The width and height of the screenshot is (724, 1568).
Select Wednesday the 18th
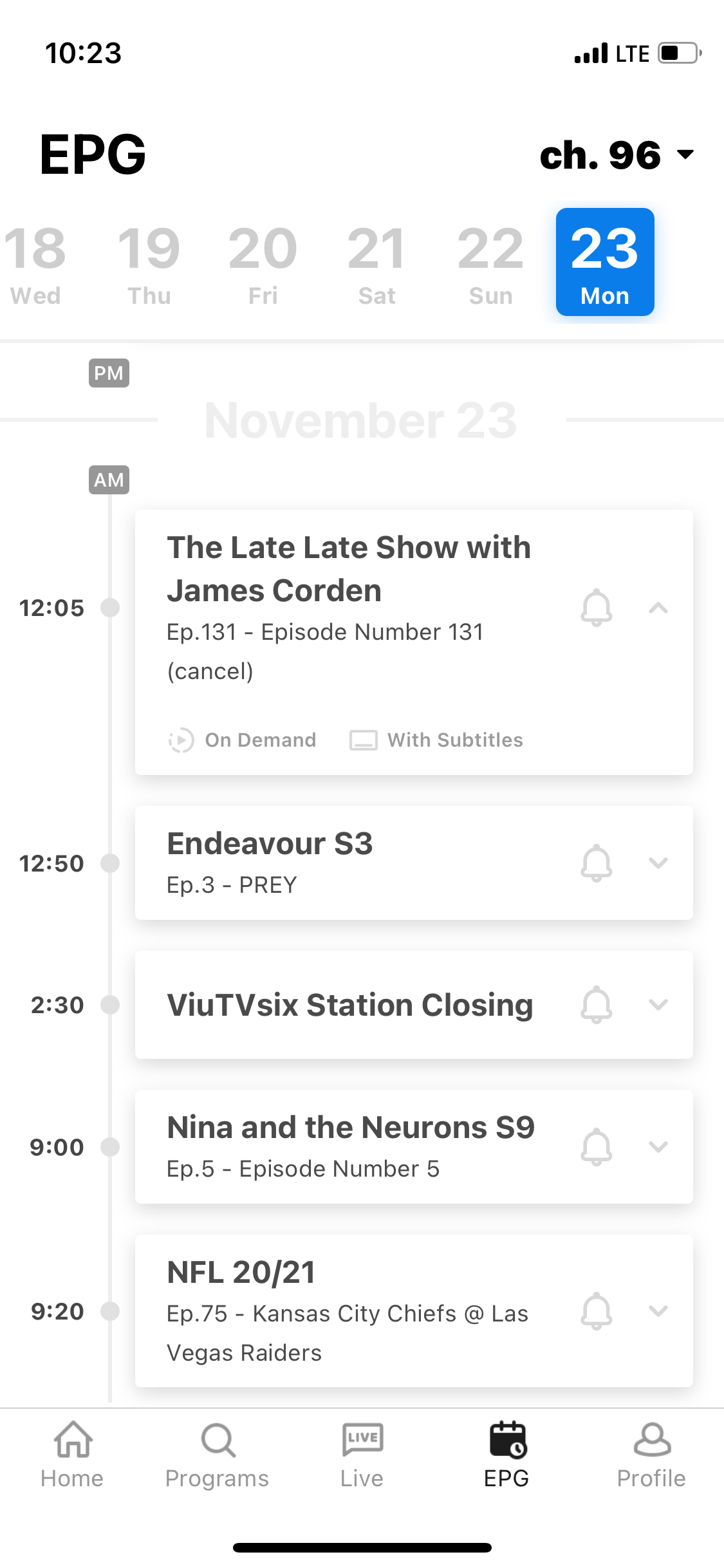[x=36, y=263]
